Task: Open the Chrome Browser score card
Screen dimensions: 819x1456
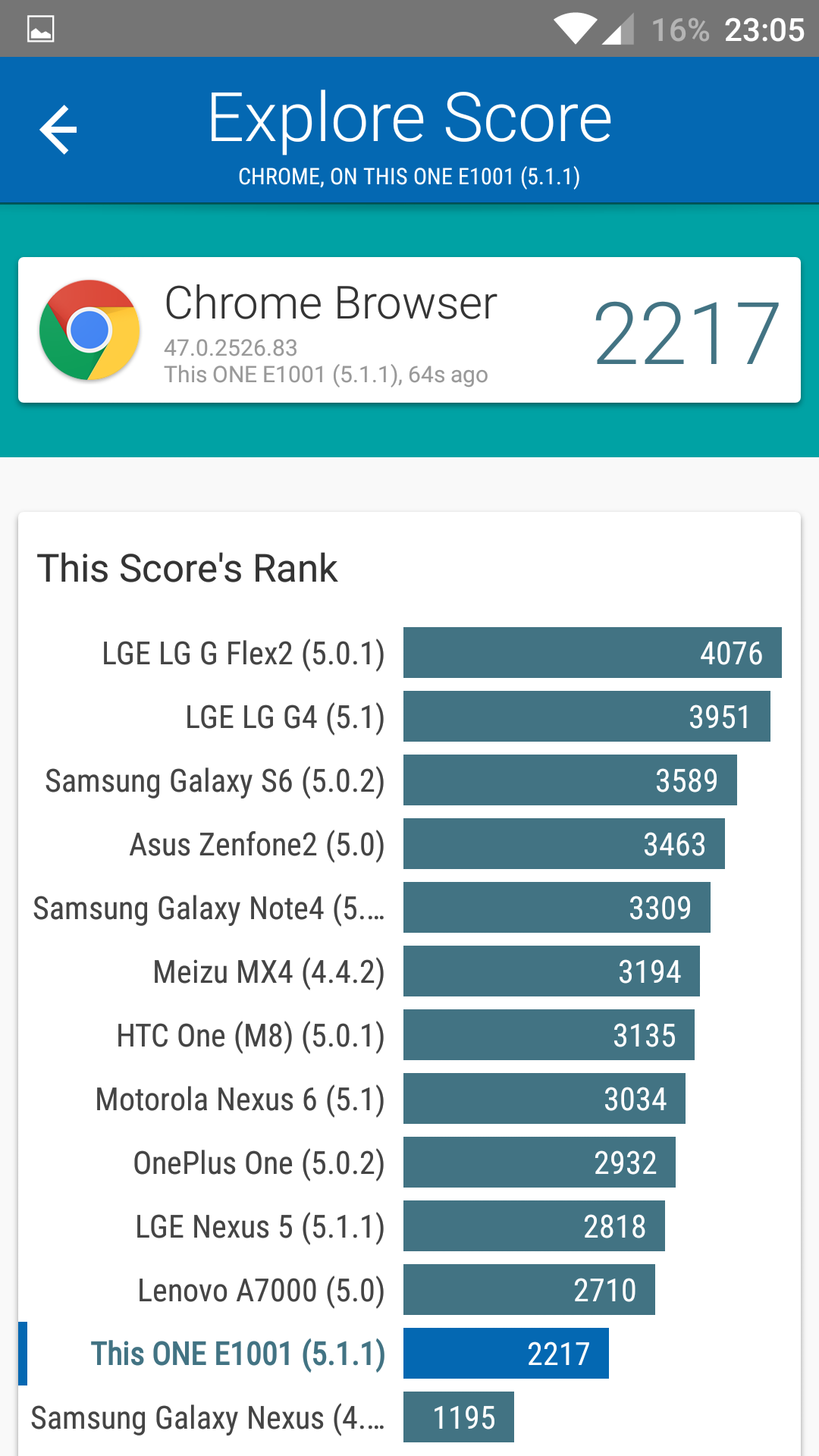Action: [409, 330]
